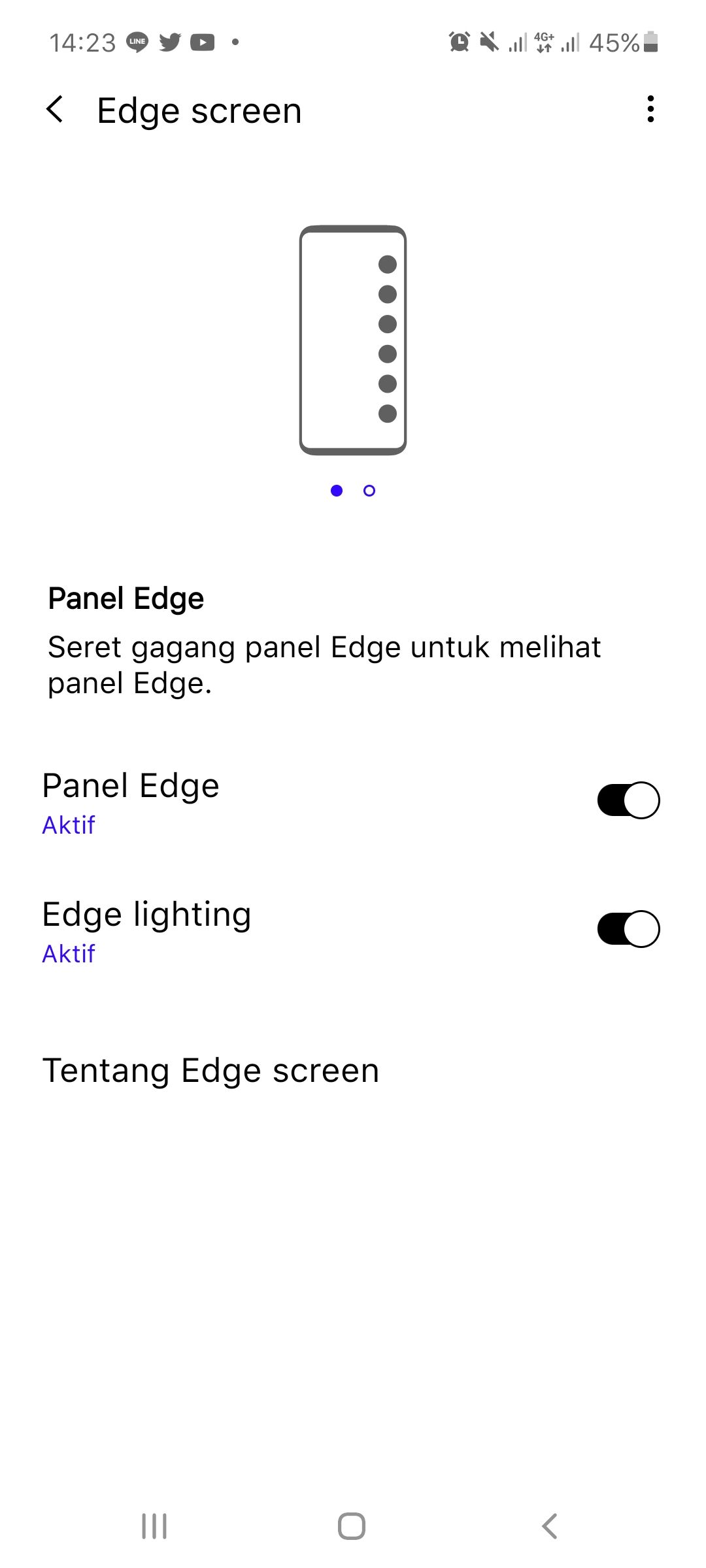Viewport: 706px width, 1568px height.
Task: Enable the second carousel page indicator
Action: [369, 491]
